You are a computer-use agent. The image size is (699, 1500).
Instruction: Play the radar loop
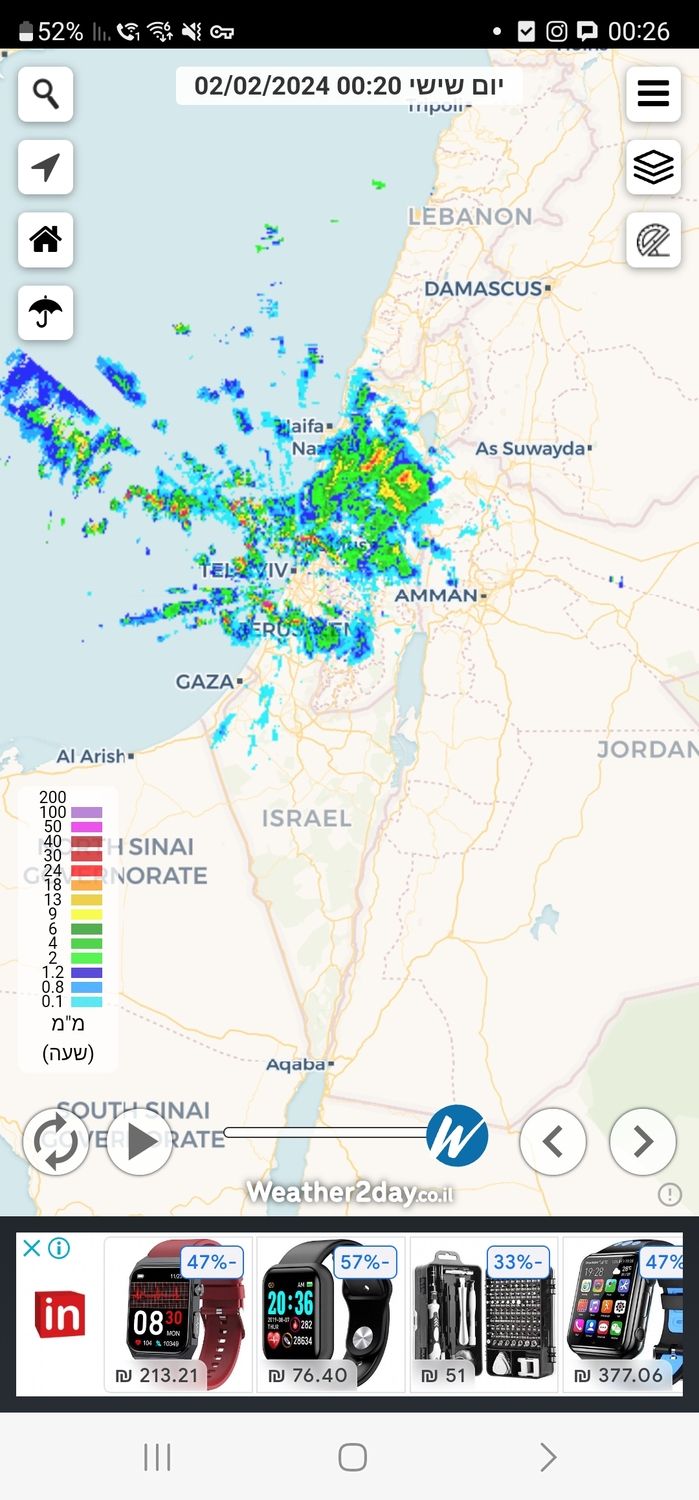click(x=139, y=1141)
